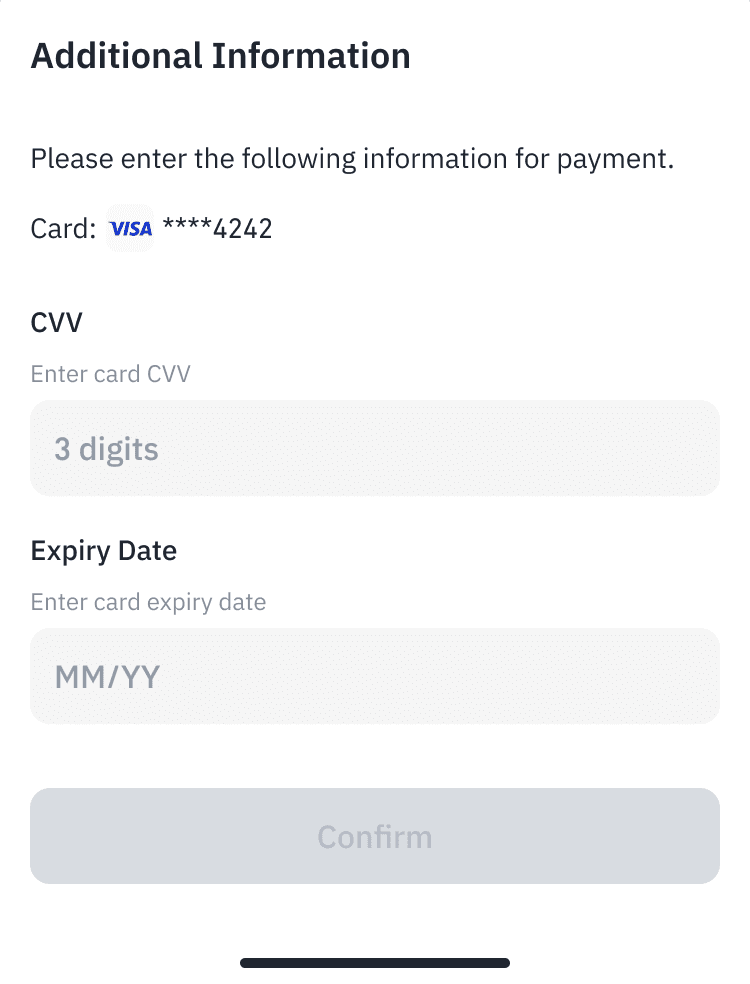750x984 pixels.
Task: Focus the CVV 3 digits field
Action: (375, 449)
